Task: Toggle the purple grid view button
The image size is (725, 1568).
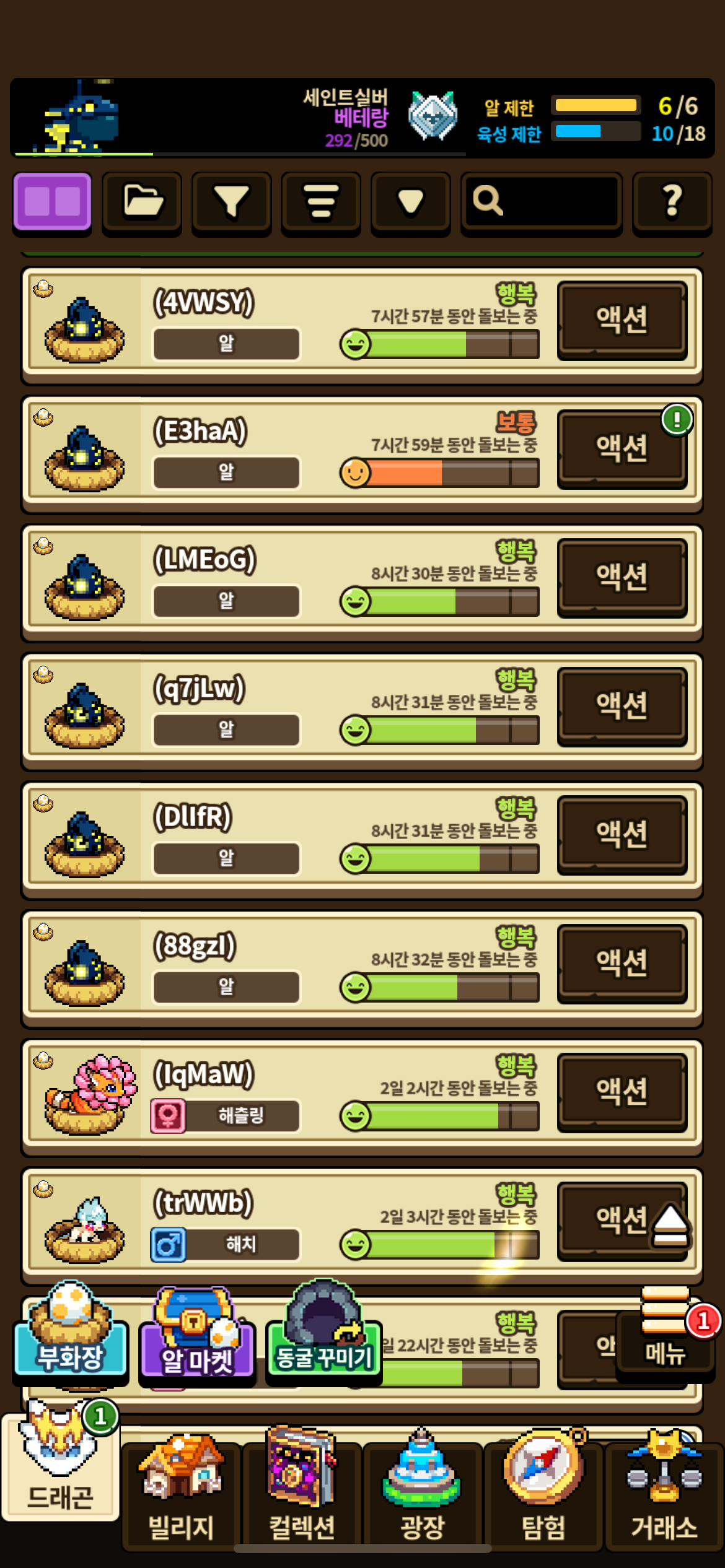Action: 52,202
